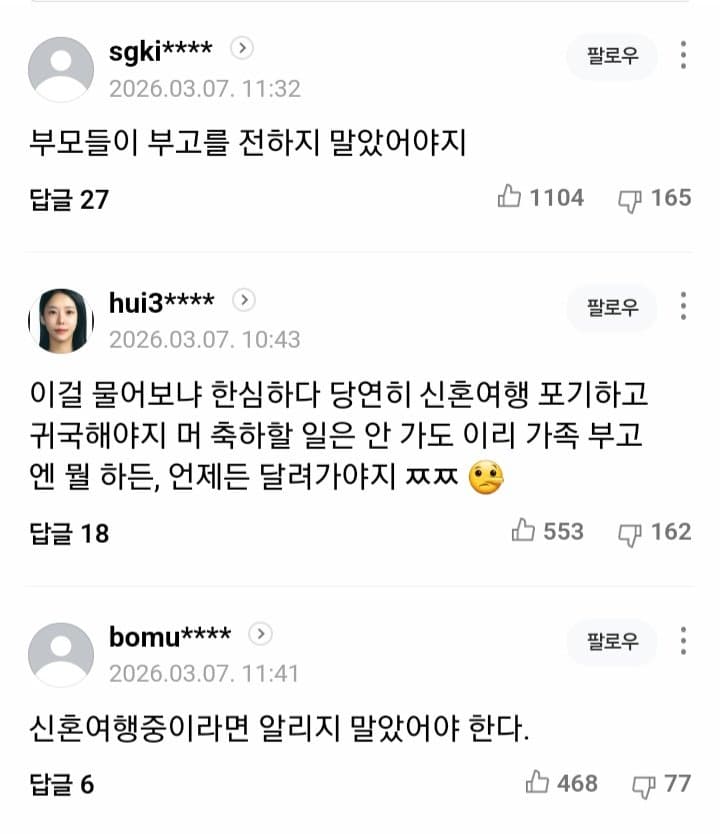View 6 replies to bomu**** comment
This screenshot has height=834, width=720.
(62, 784)
